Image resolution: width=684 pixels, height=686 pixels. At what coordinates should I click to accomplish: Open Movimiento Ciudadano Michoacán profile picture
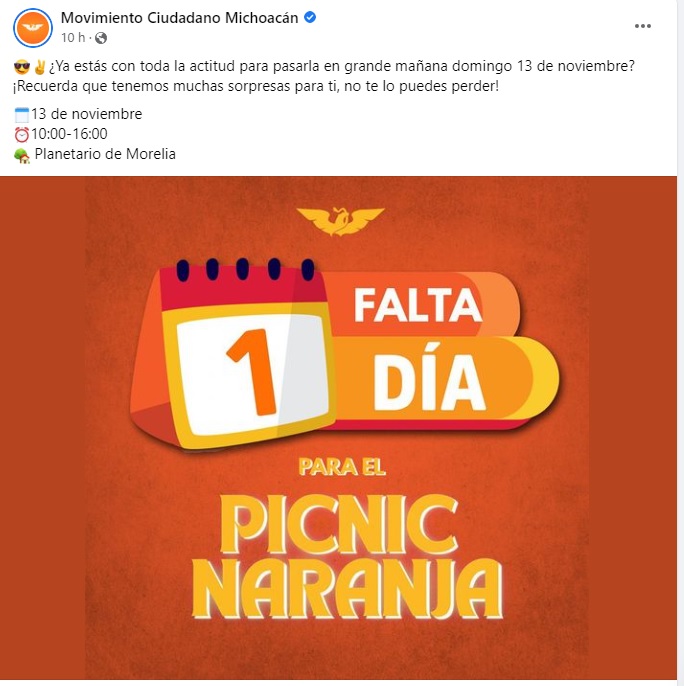[x=34, y=27]
